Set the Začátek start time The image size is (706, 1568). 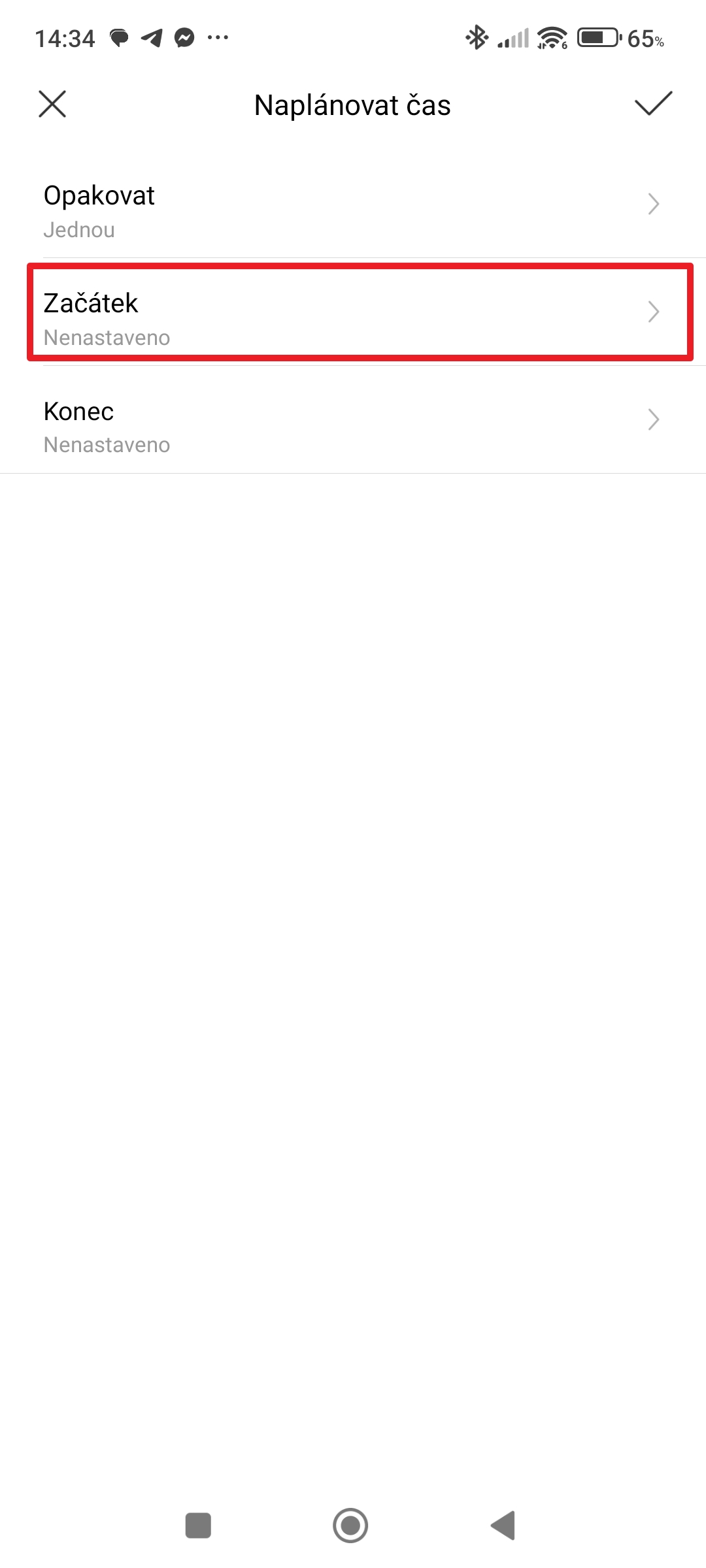pos(353,313)
